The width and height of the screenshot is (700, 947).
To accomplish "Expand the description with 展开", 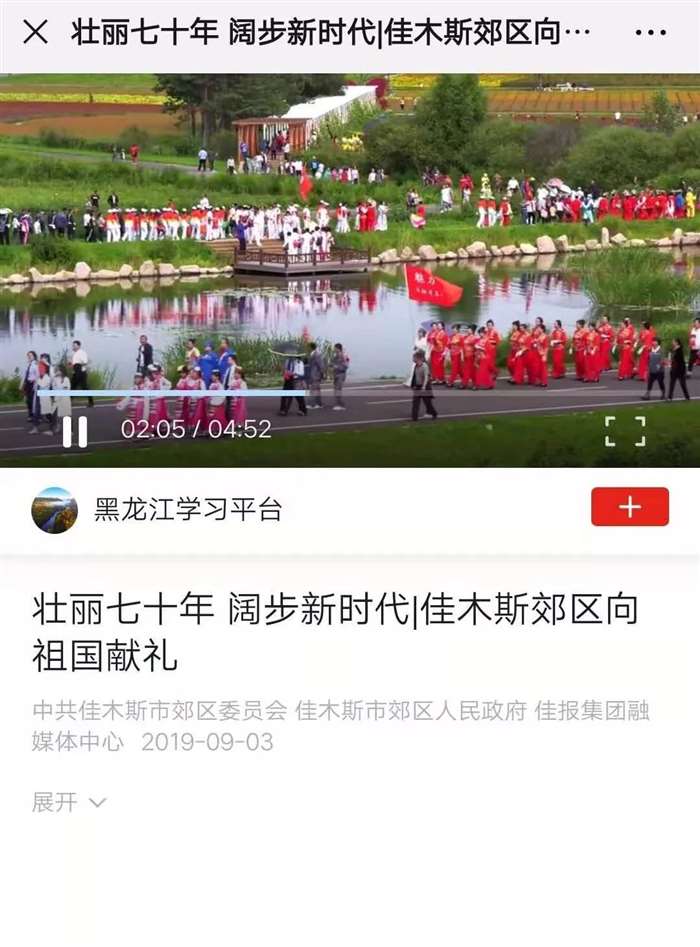I will 69,802.
